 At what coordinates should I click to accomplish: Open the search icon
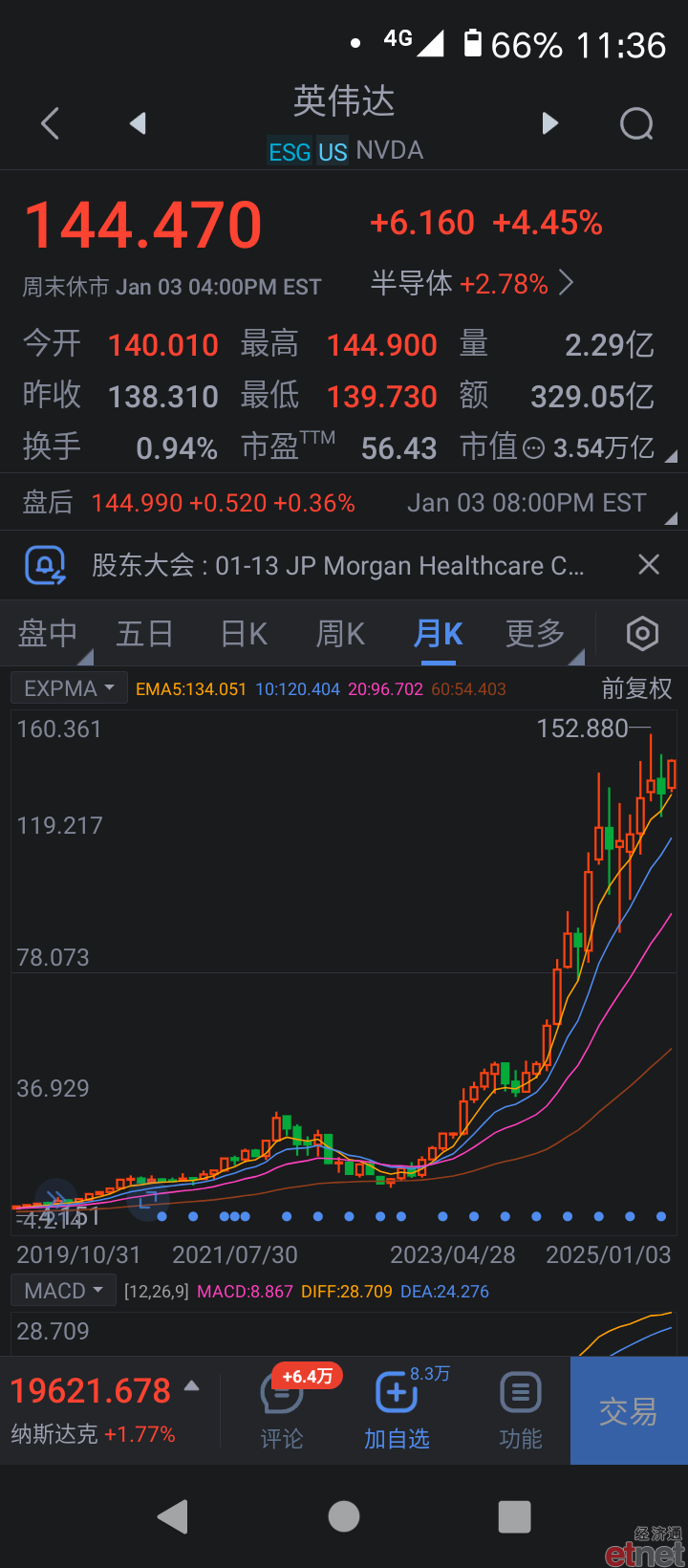pos(636,123)
